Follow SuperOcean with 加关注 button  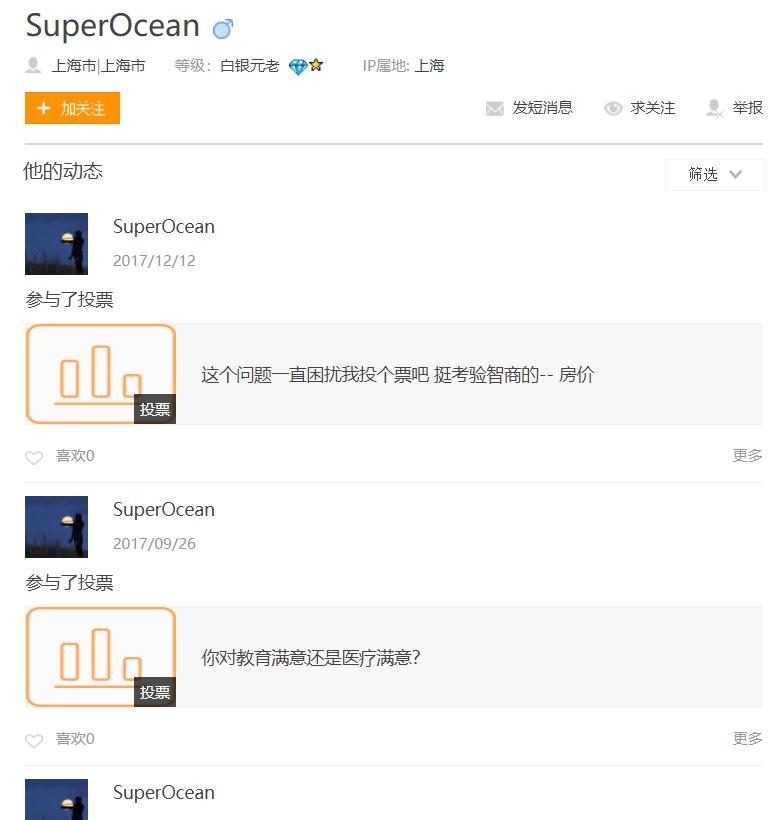(72, 108)
